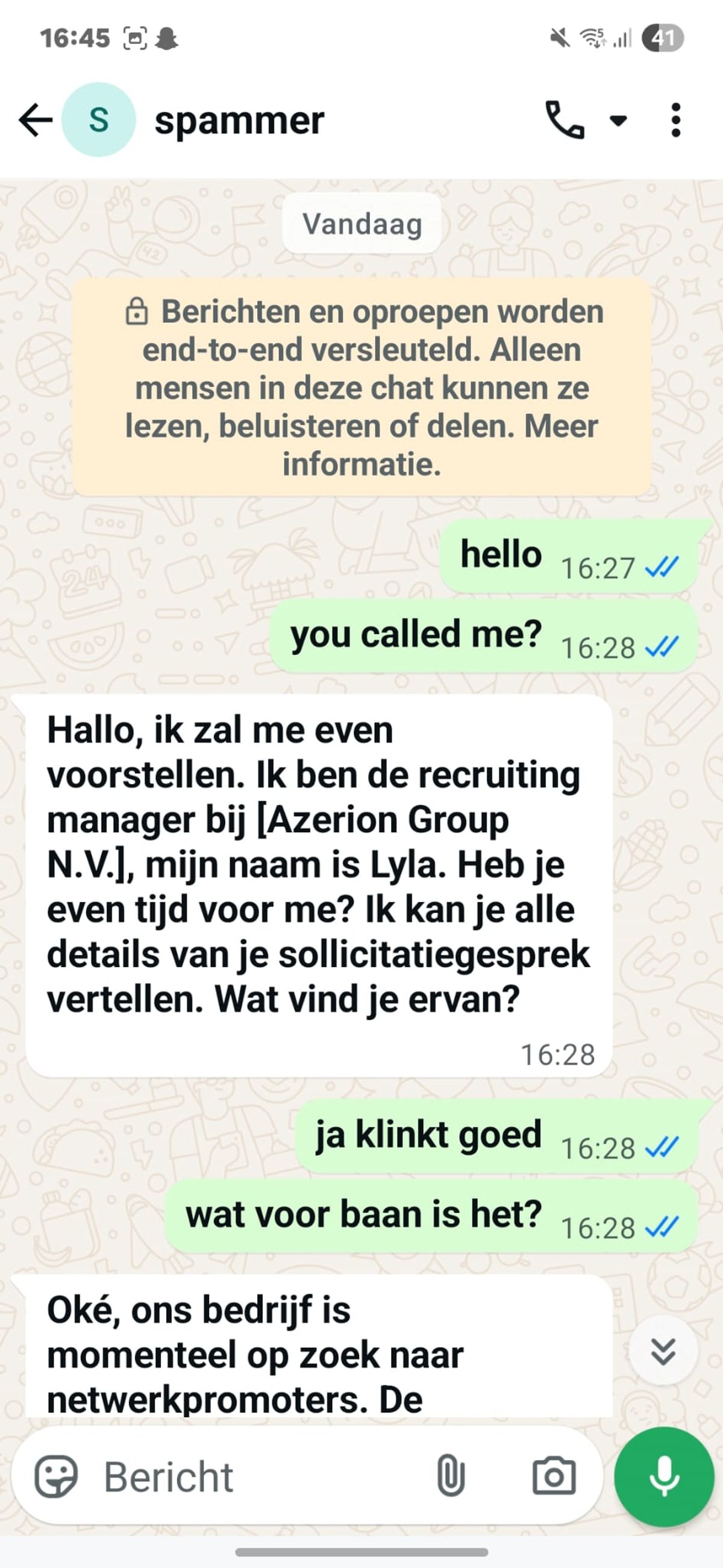Expand the call options dropdown arrow
The width and height of the screenshot is (723, 1568).
[x=618, y=121]
